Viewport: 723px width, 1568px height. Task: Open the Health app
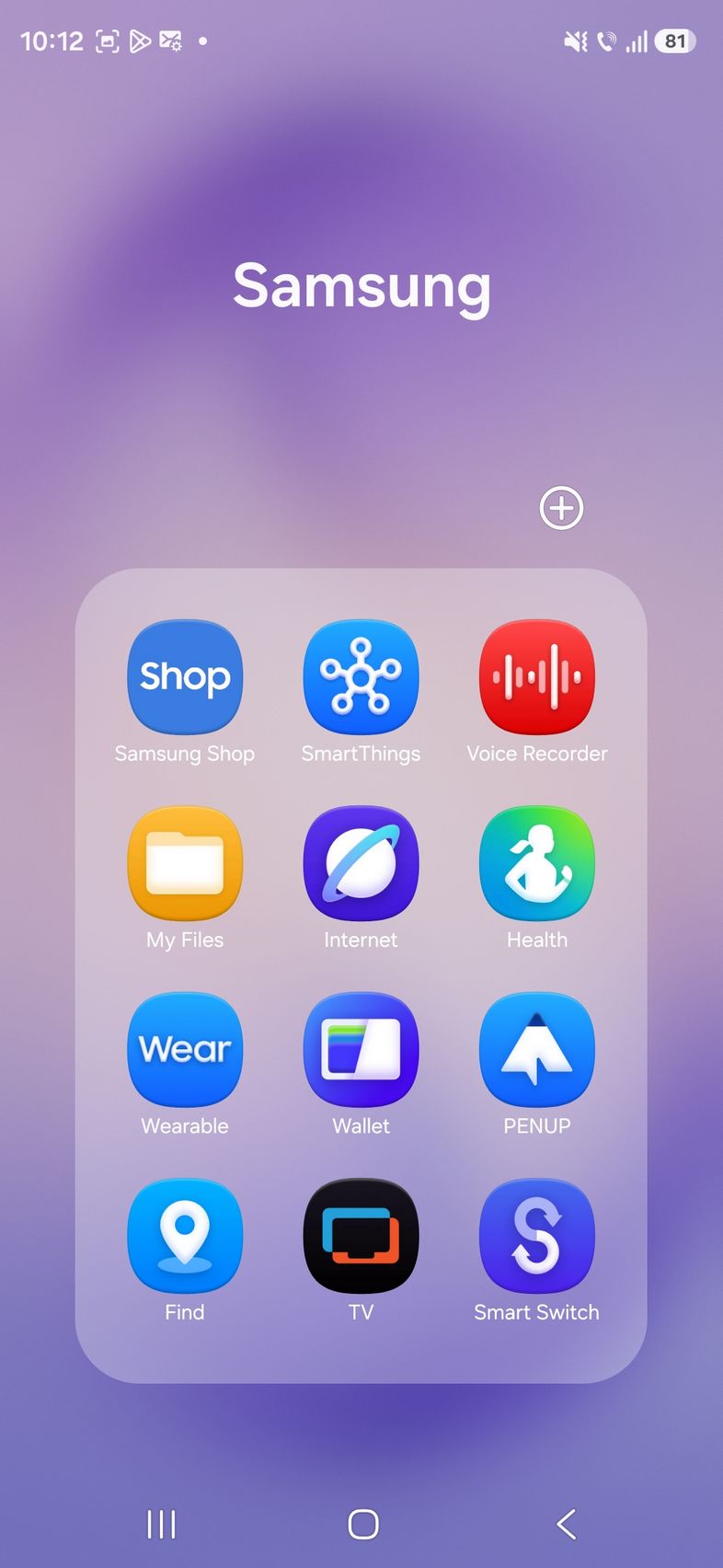point(536,863)
